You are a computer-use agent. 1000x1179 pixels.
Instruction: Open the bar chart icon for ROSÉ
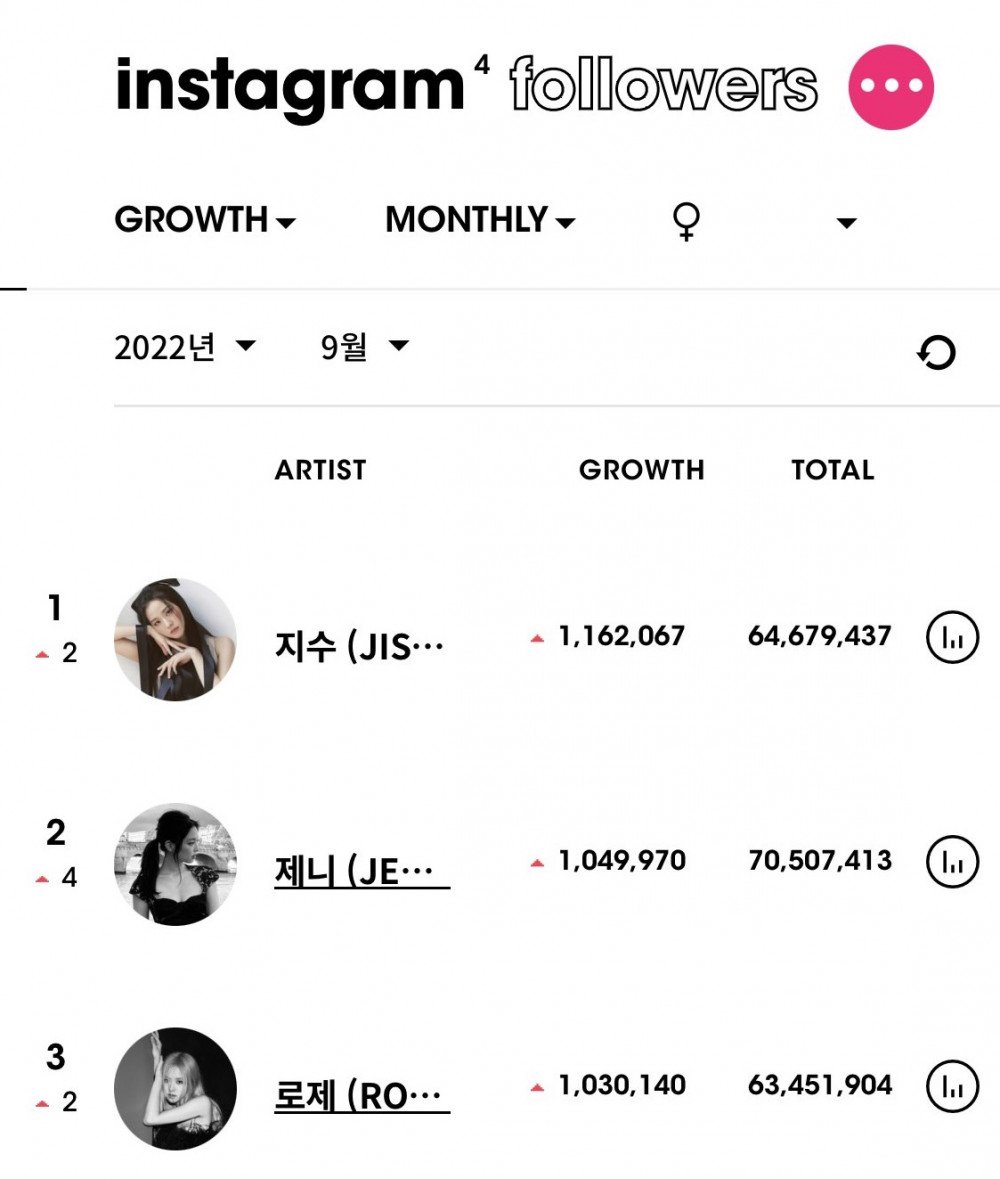950,1084
